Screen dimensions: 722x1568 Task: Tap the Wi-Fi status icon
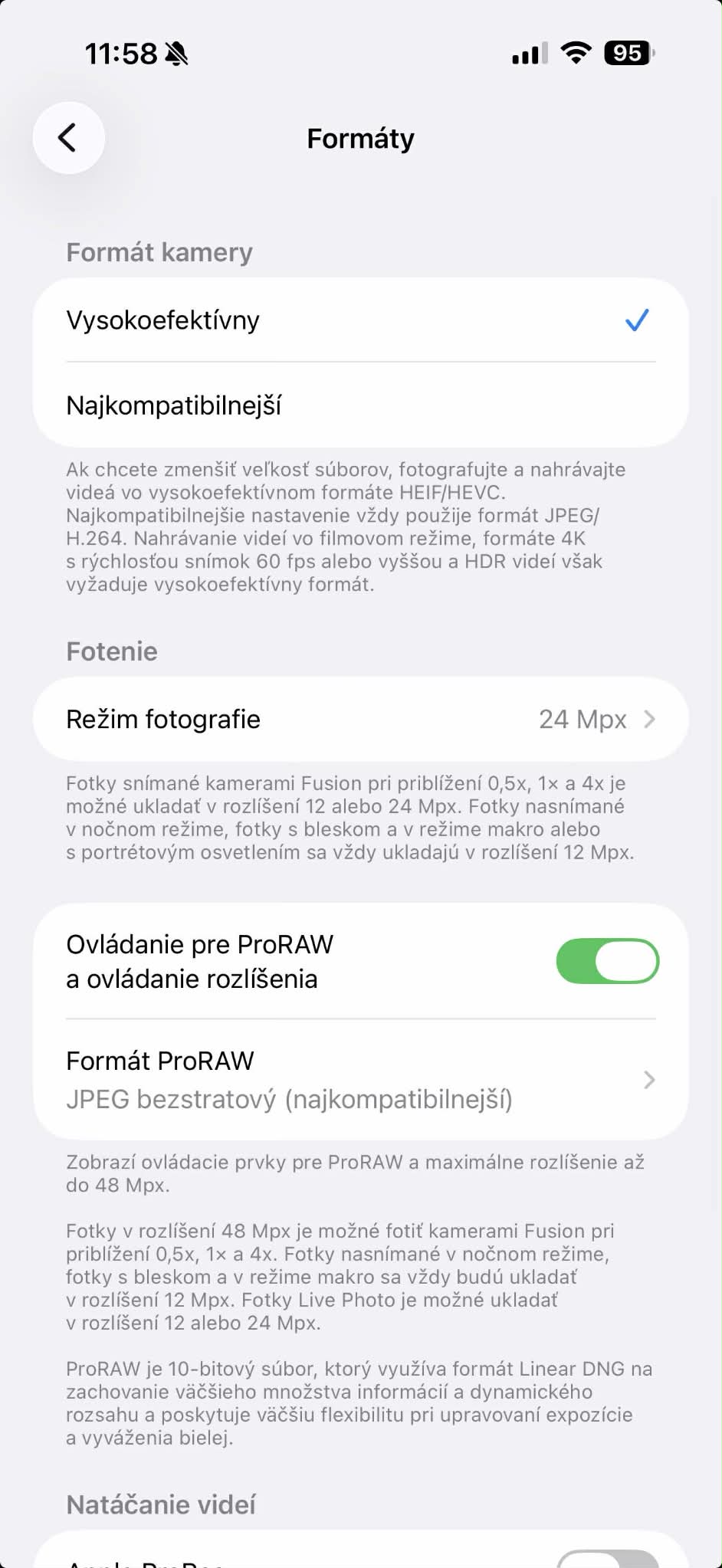click(x=573, y=52)
